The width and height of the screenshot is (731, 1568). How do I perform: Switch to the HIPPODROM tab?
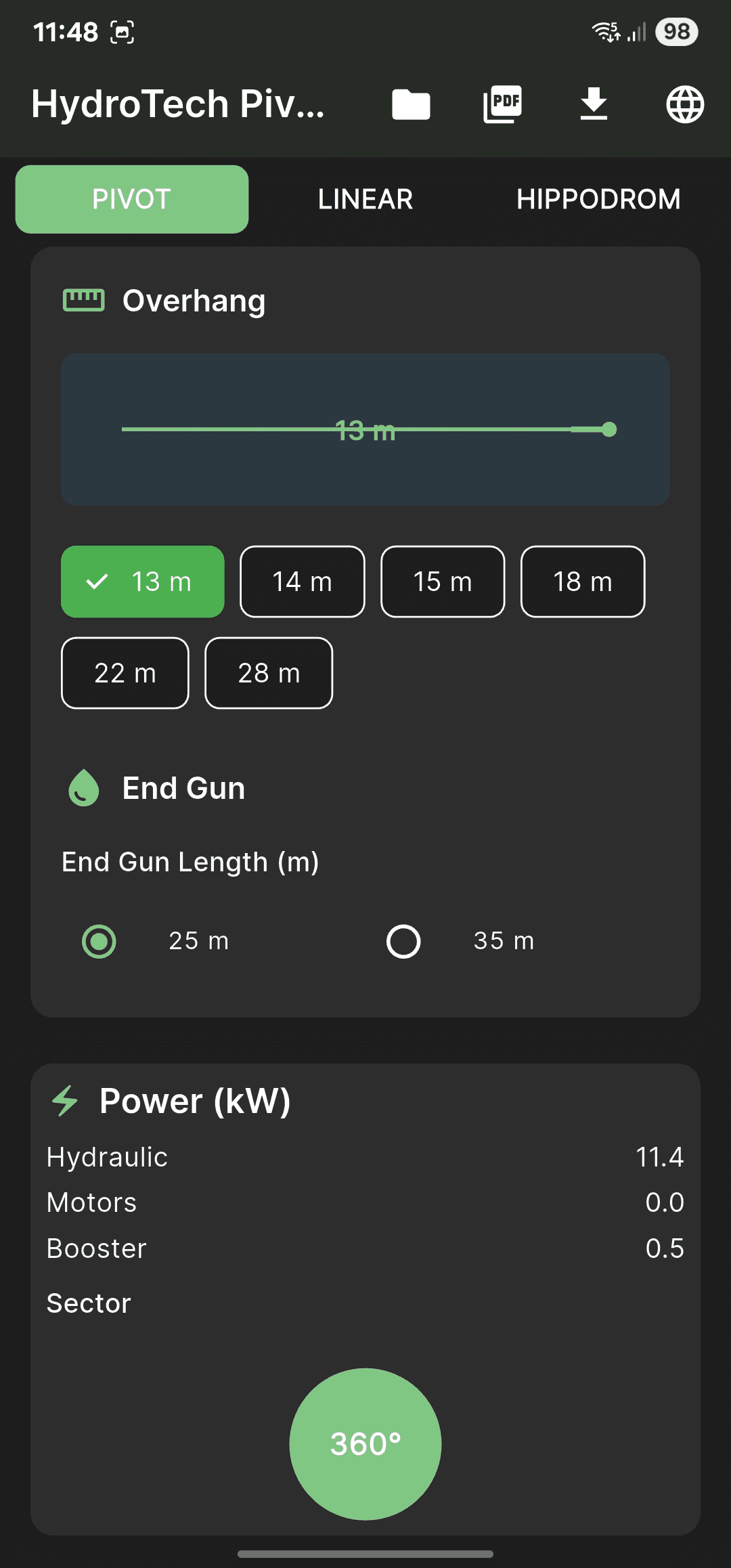(598, 199)
